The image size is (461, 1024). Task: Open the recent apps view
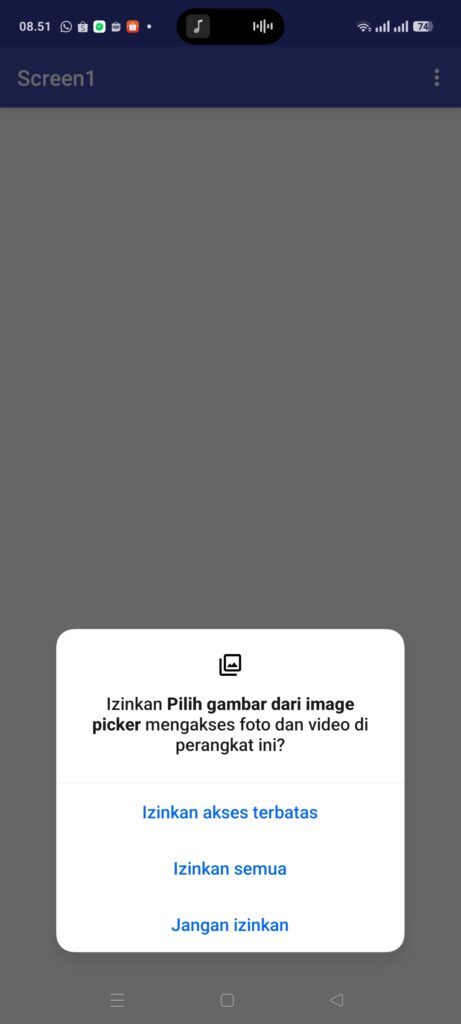[x=118, y=1000]
